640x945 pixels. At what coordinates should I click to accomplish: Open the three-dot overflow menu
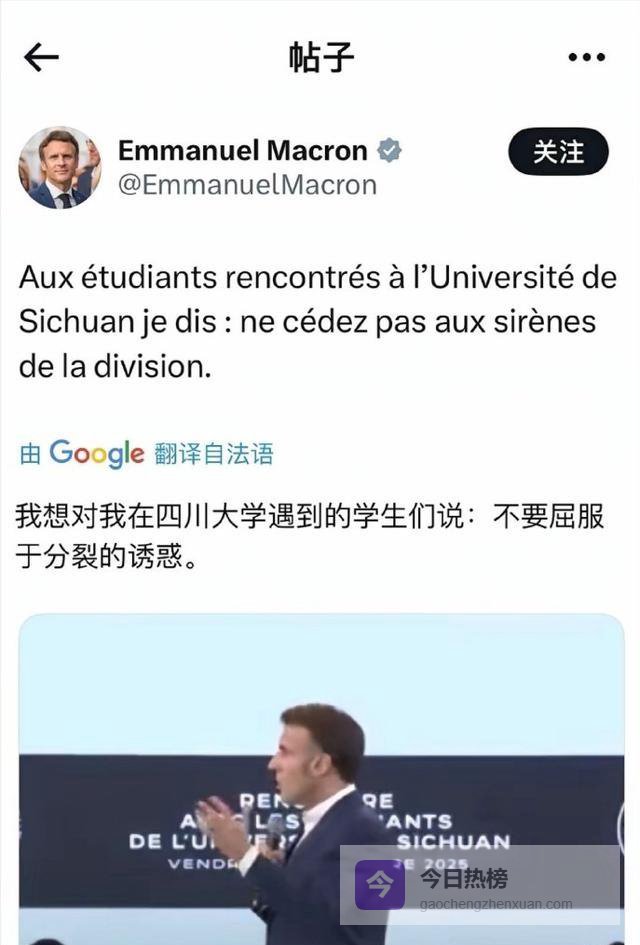(586, 57)
